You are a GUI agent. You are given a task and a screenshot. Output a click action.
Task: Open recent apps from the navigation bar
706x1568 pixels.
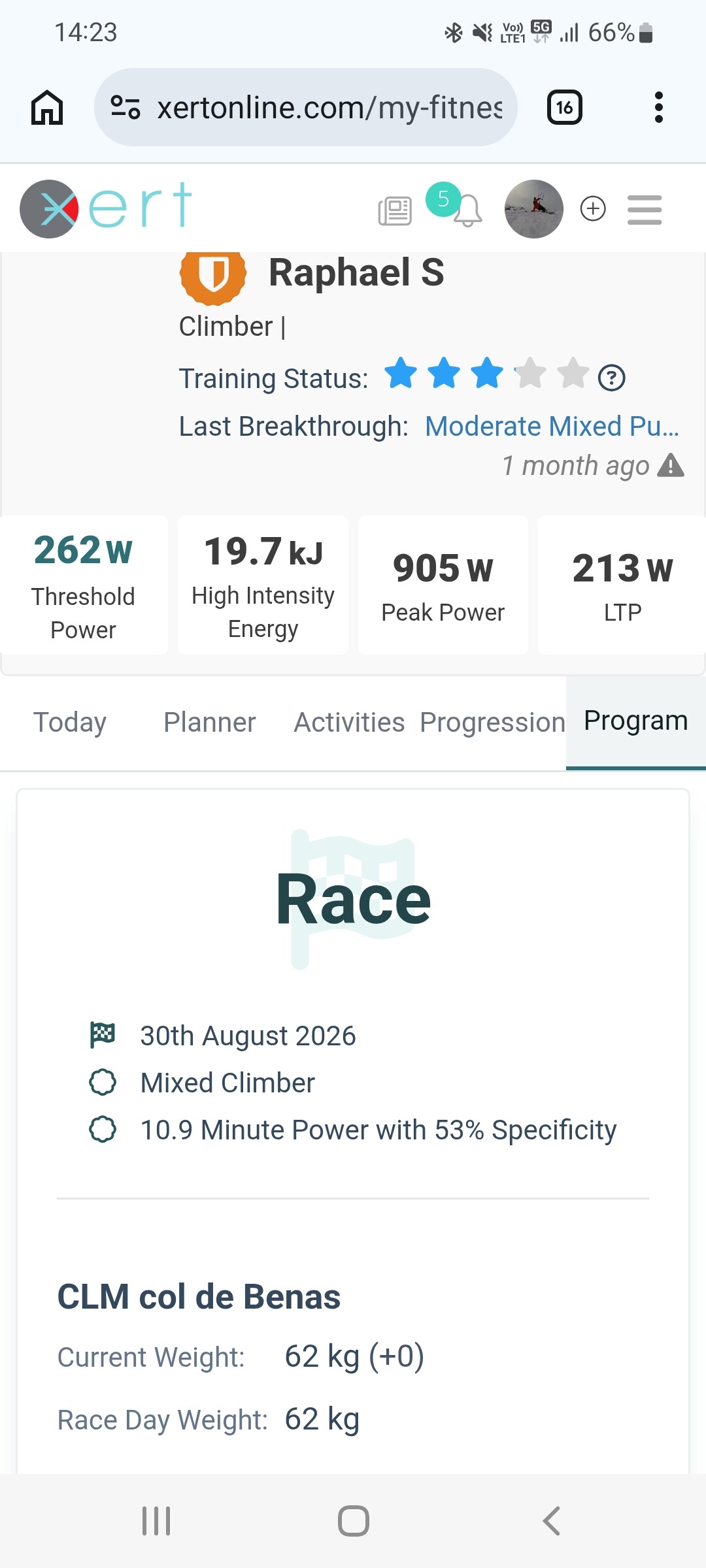[156, 1521]
